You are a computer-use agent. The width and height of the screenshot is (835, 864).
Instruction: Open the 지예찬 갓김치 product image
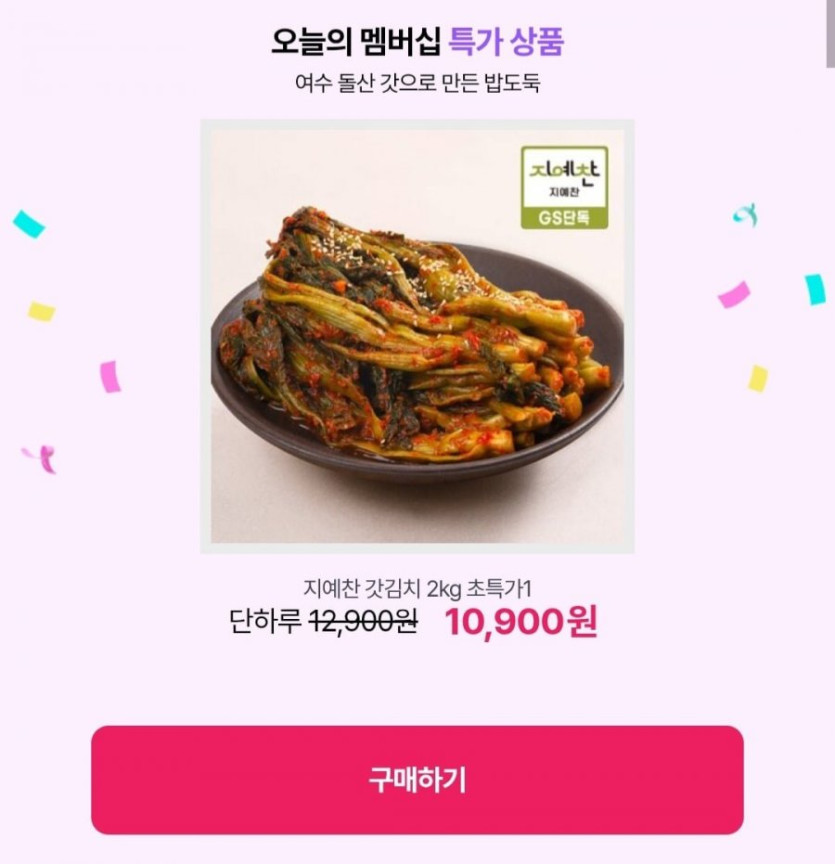coord(417,336)
